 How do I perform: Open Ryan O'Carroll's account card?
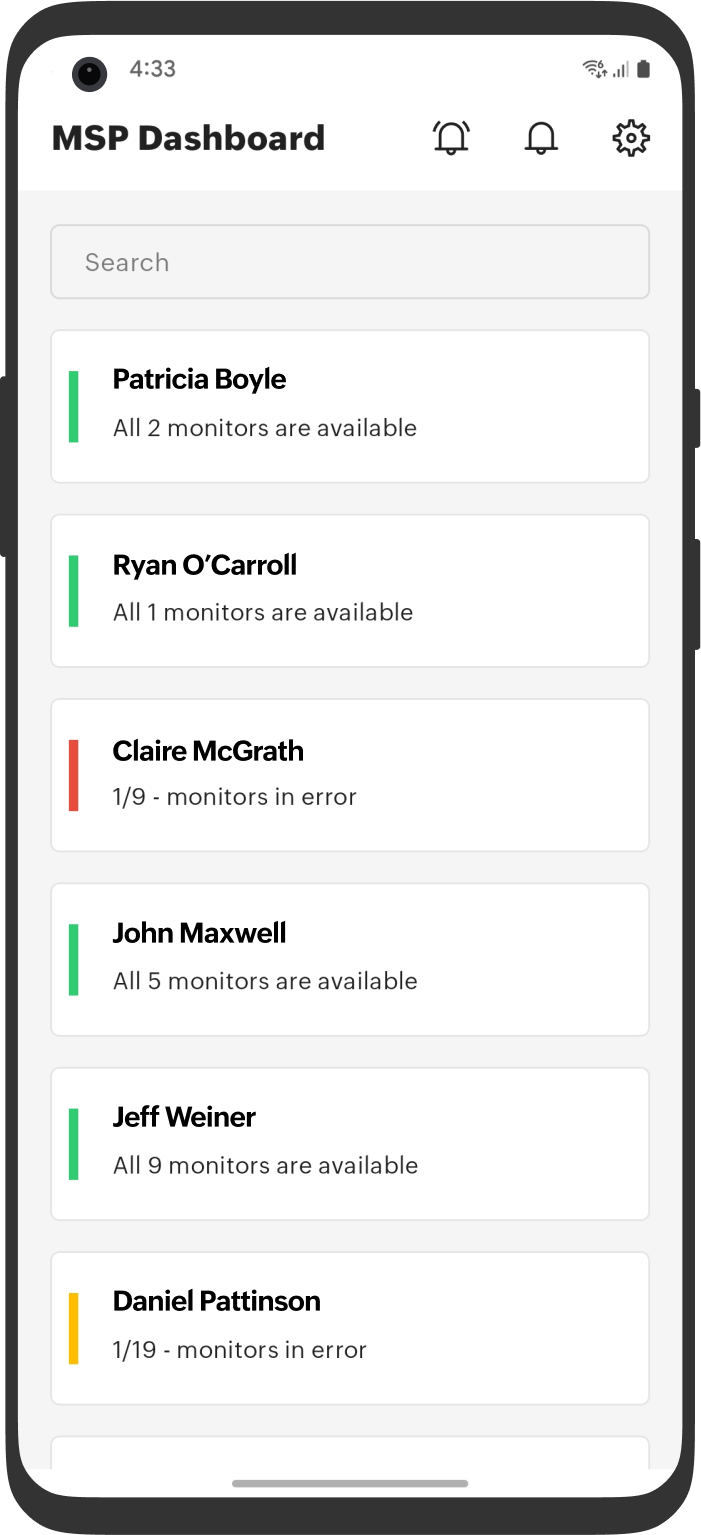tap(350, 590)
